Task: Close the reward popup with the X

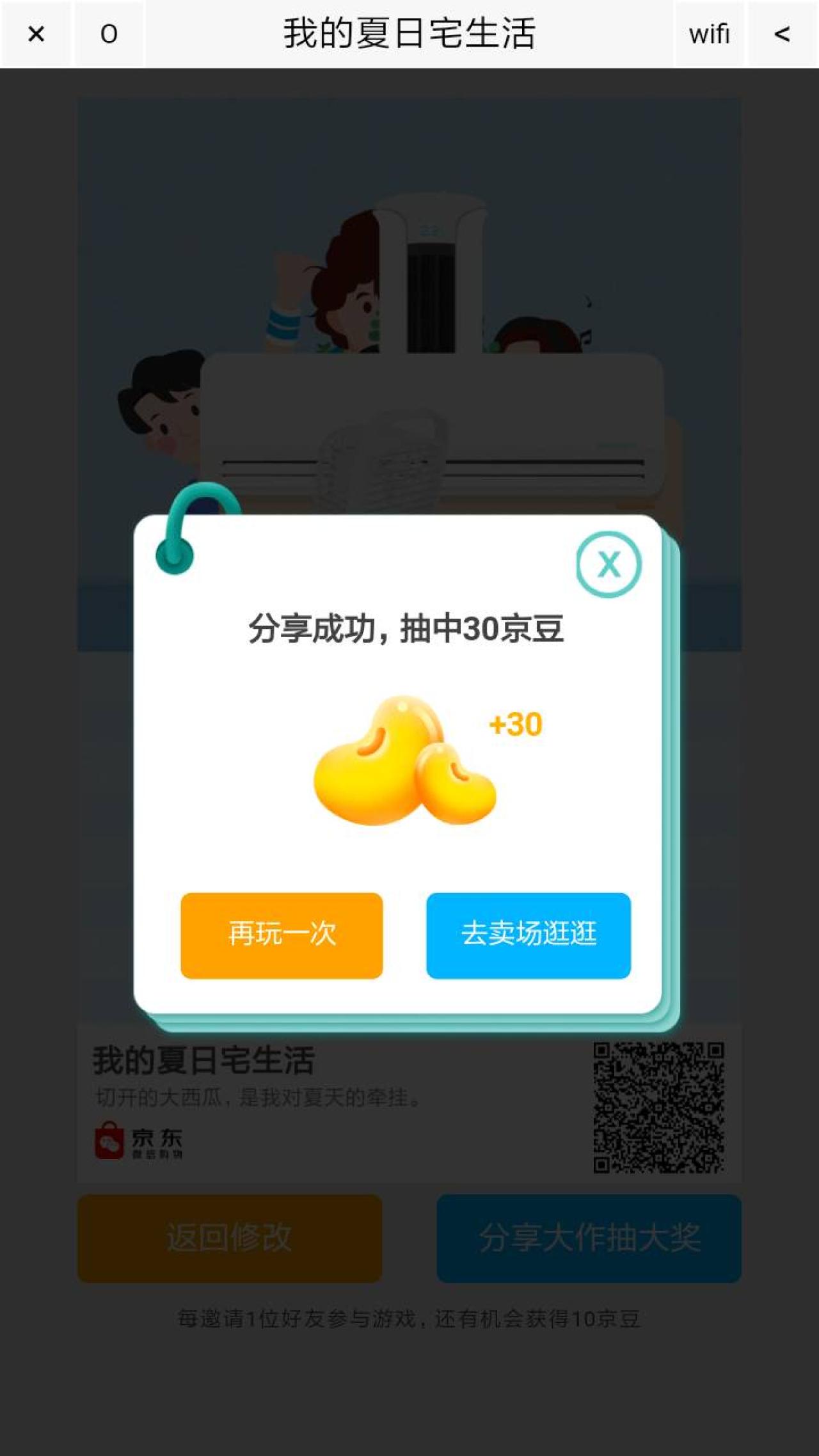Action: [608, 564]
